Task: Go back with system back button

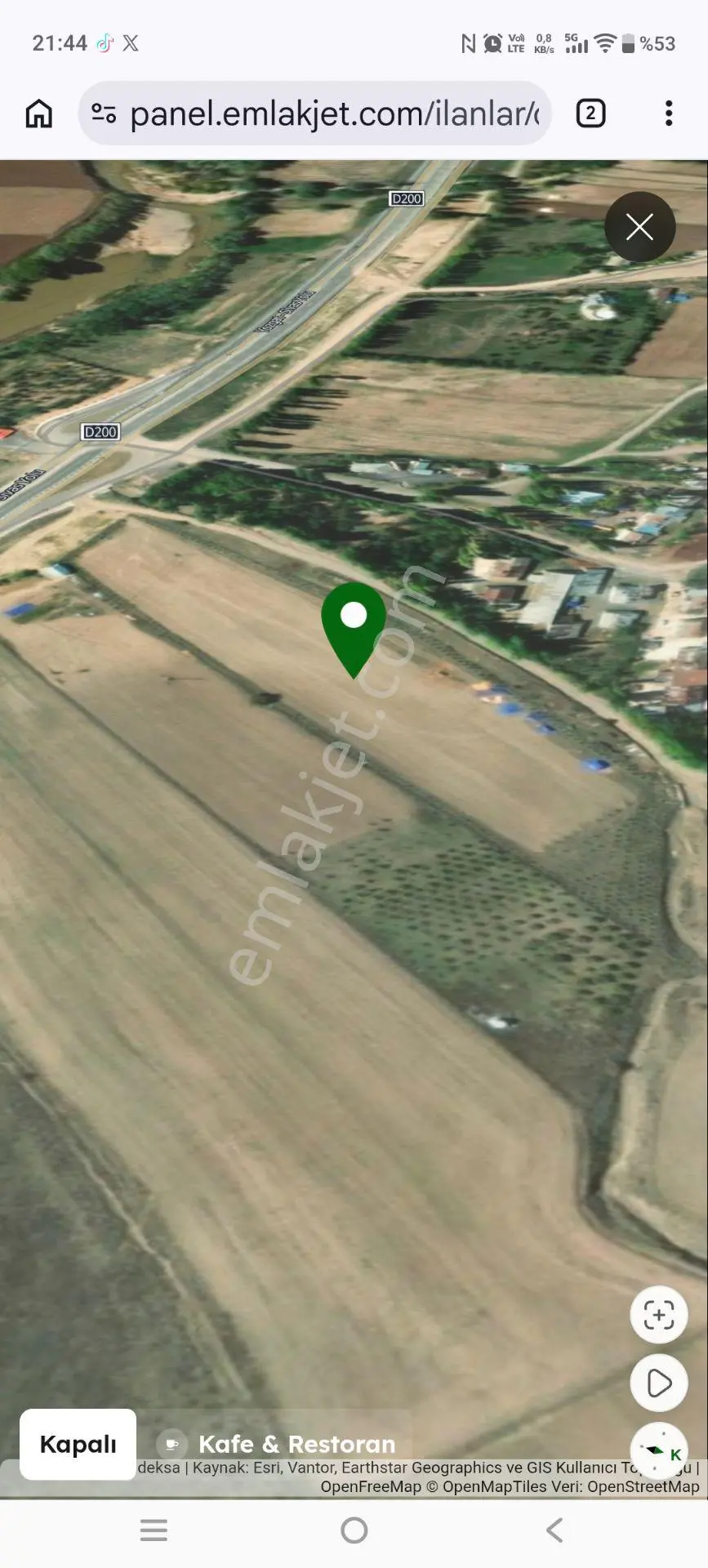Action: coord(554,1530)
